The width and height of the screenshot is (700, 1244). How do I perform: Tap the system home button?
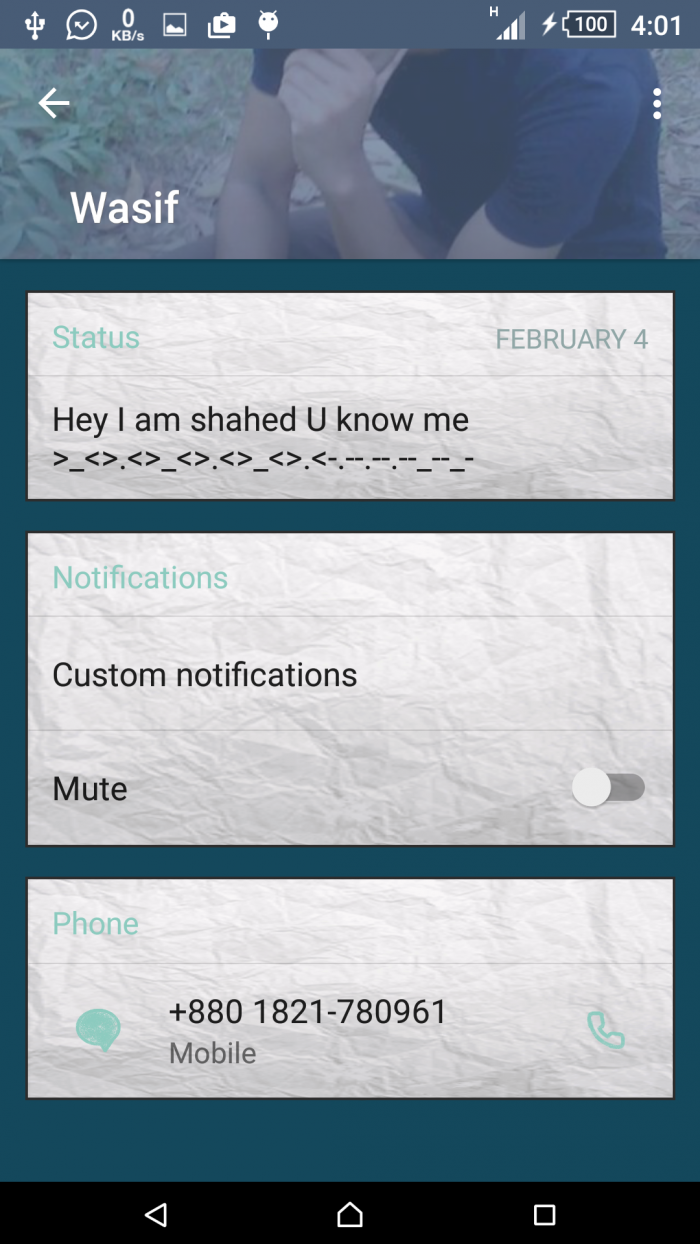[x=350, y=1214]
